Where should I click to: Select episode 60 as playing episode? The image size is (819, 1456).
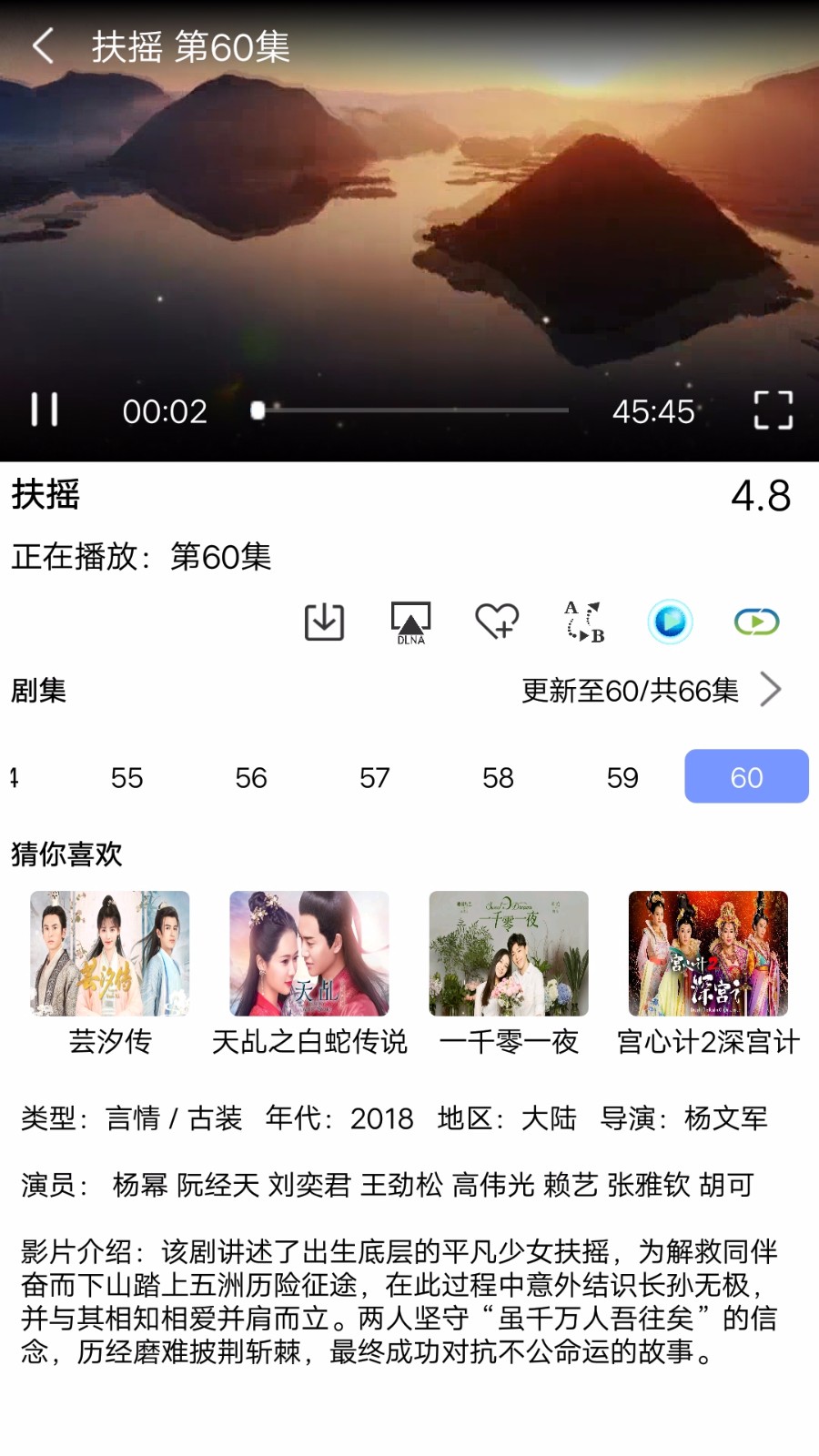pyautogui.click(x=746, y=777)
